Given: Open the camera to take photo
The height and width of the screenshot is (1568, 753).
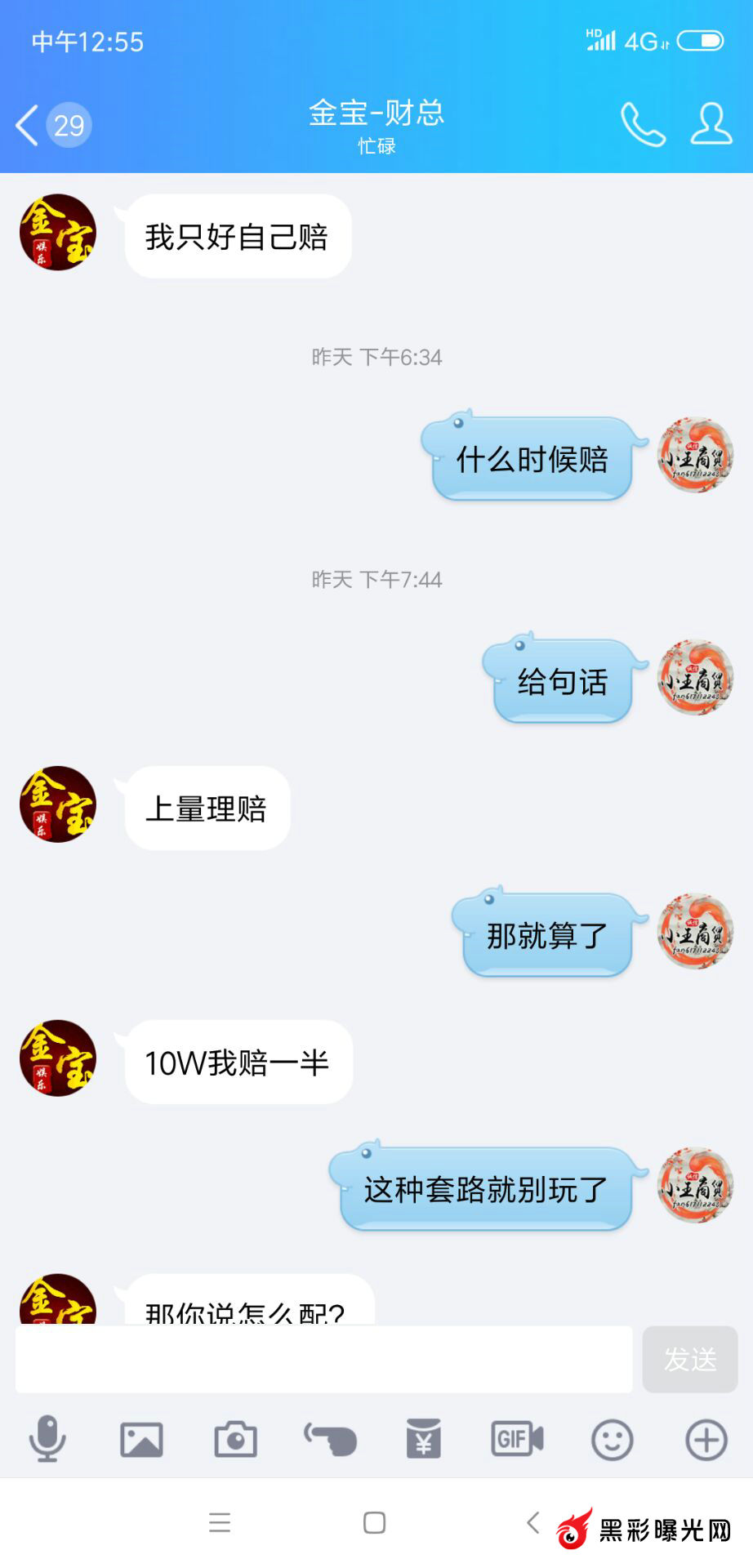Looking at the screenshot, I should pyautogui.click(x=235, y=1439).
